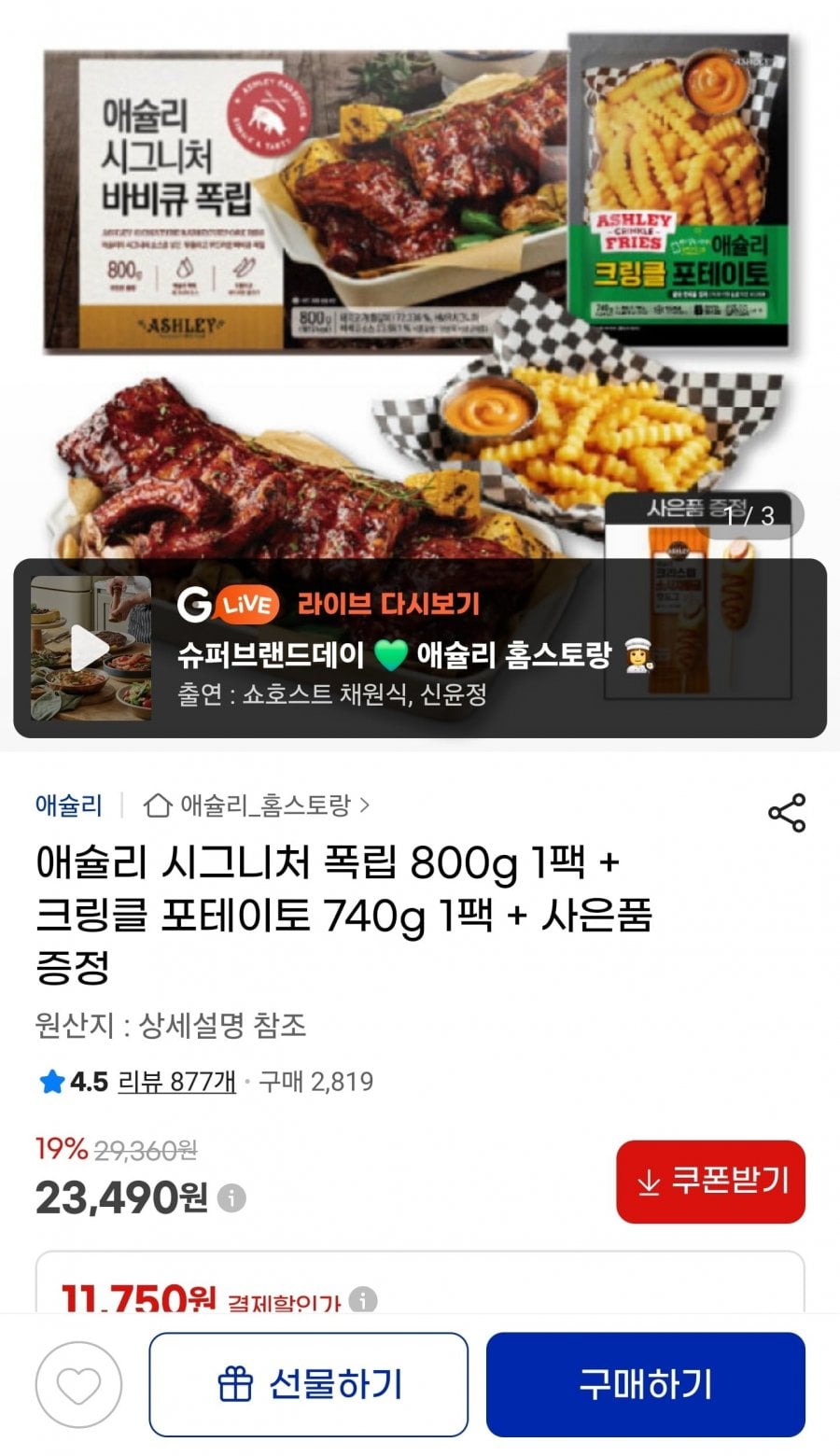Tap the 쿠폰받기 coupon button
The width and height of the screenshot is (840, 1456).
pyautogui.click(x=710, y=1182)
